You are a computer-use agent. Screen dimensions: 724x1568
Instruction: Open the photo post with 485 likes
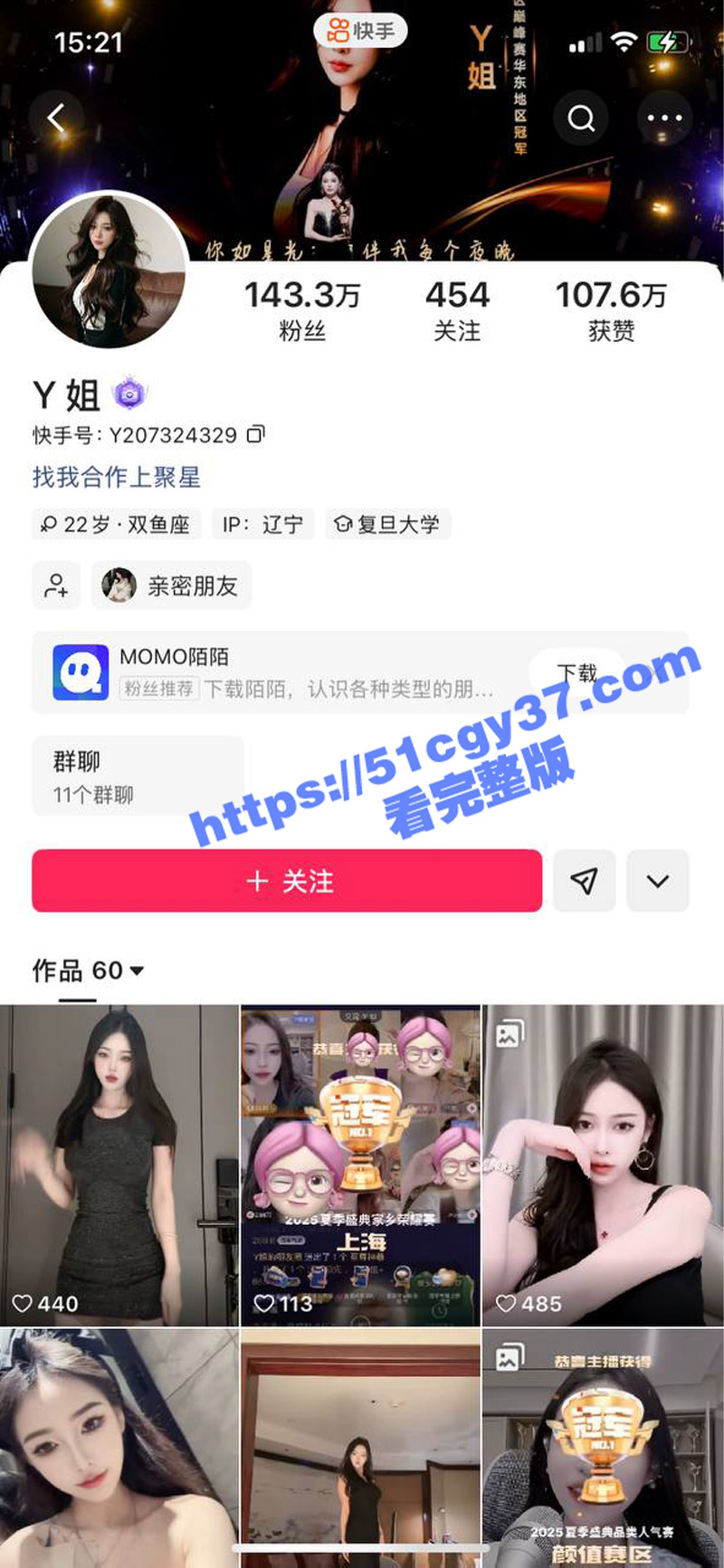[603, 1164]
